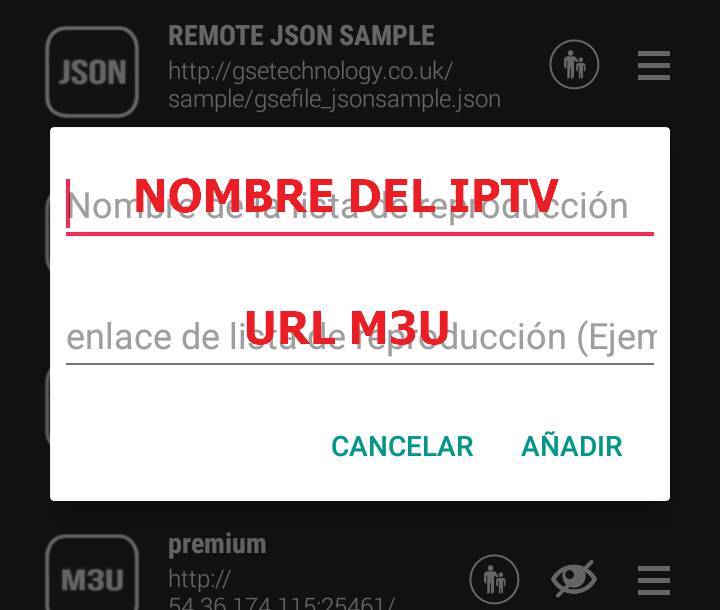Tap parental control icon on premium playlist
720x610 pixels.
[x=494, y=578]
